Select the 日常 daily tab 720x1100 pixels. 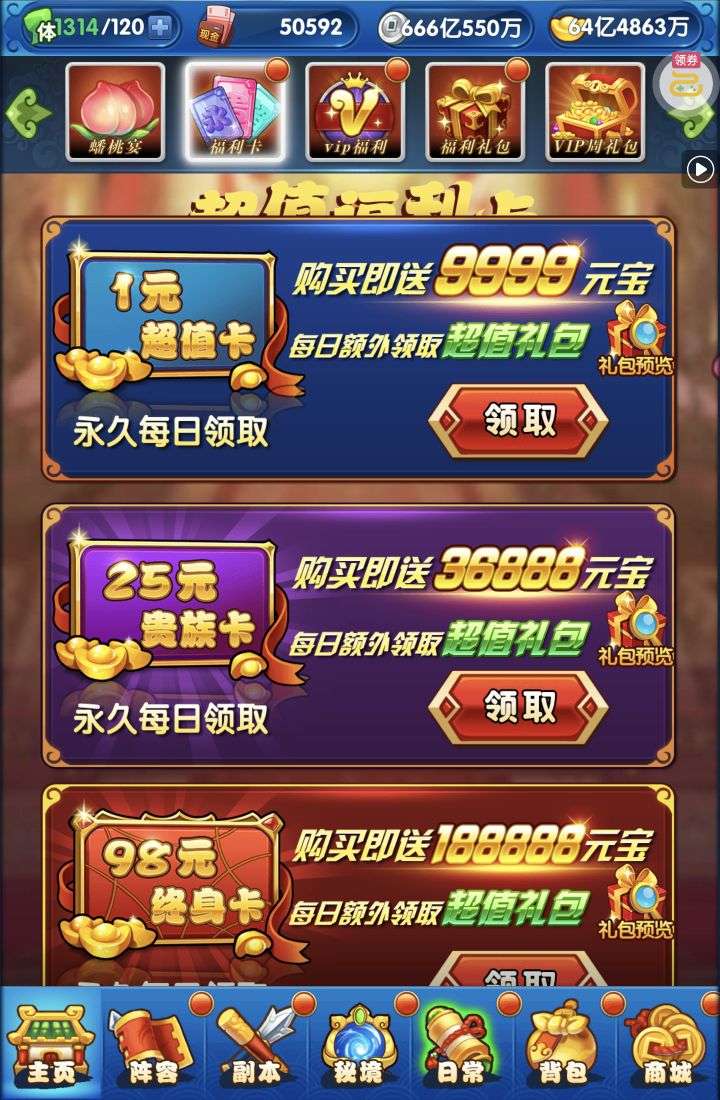(x=461, y=1043)
